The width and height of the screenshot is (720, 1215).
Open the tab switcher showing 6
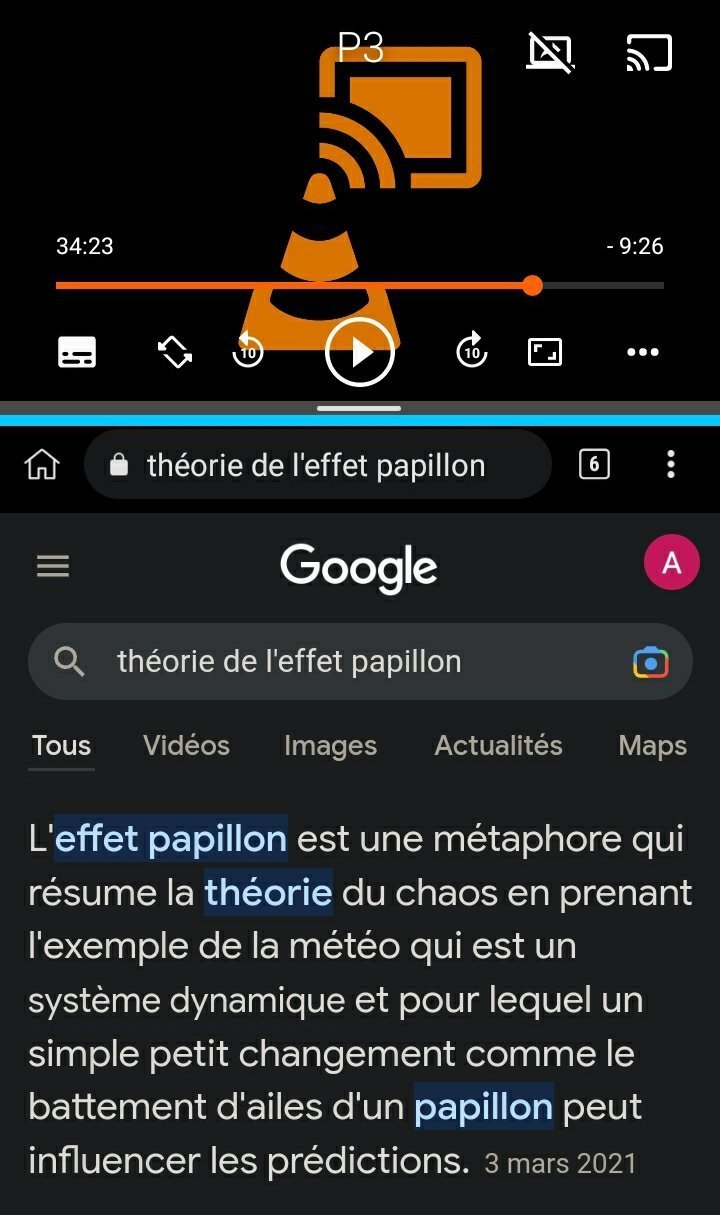tap(594, 464)
